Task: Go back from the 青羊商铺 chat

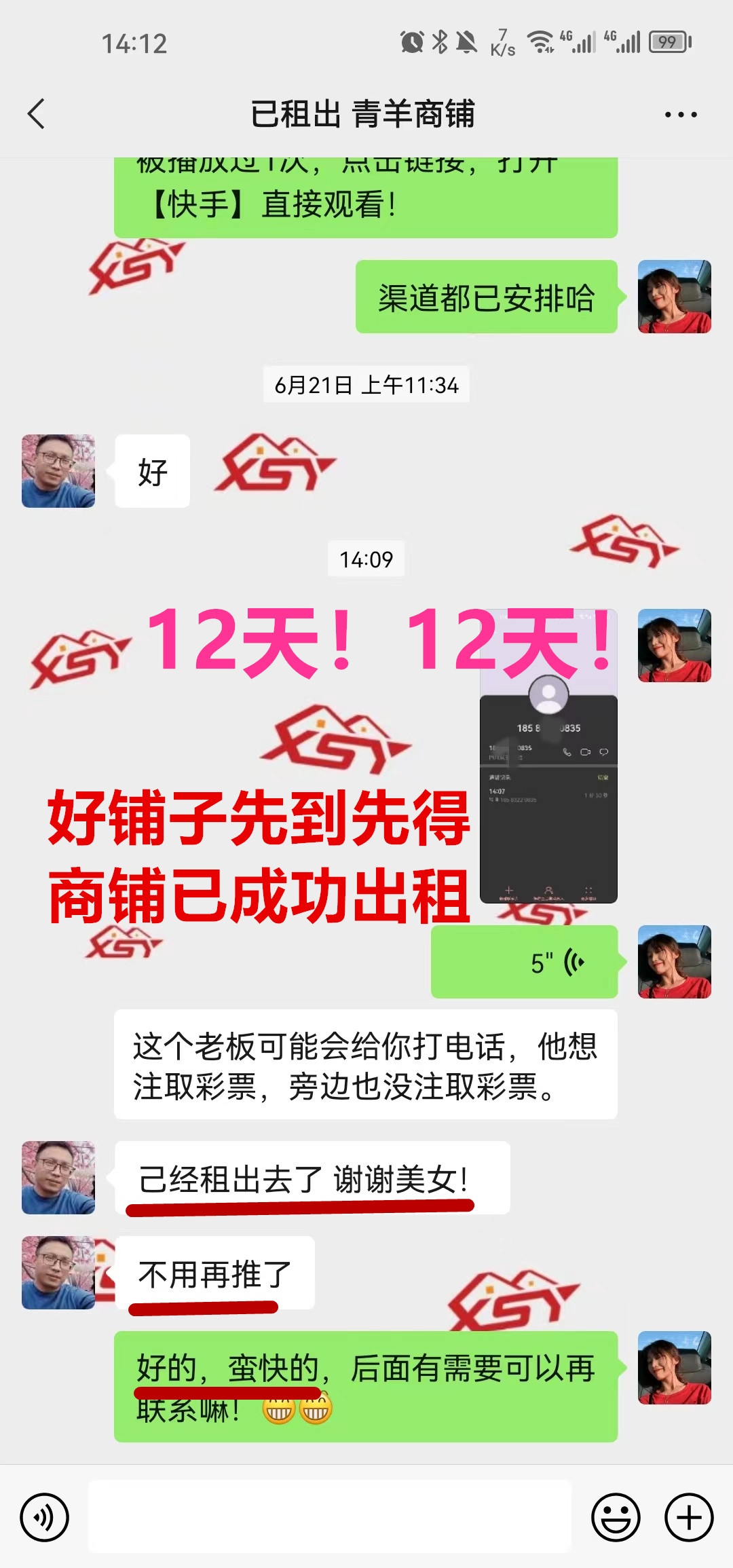Action: (37, 113)
